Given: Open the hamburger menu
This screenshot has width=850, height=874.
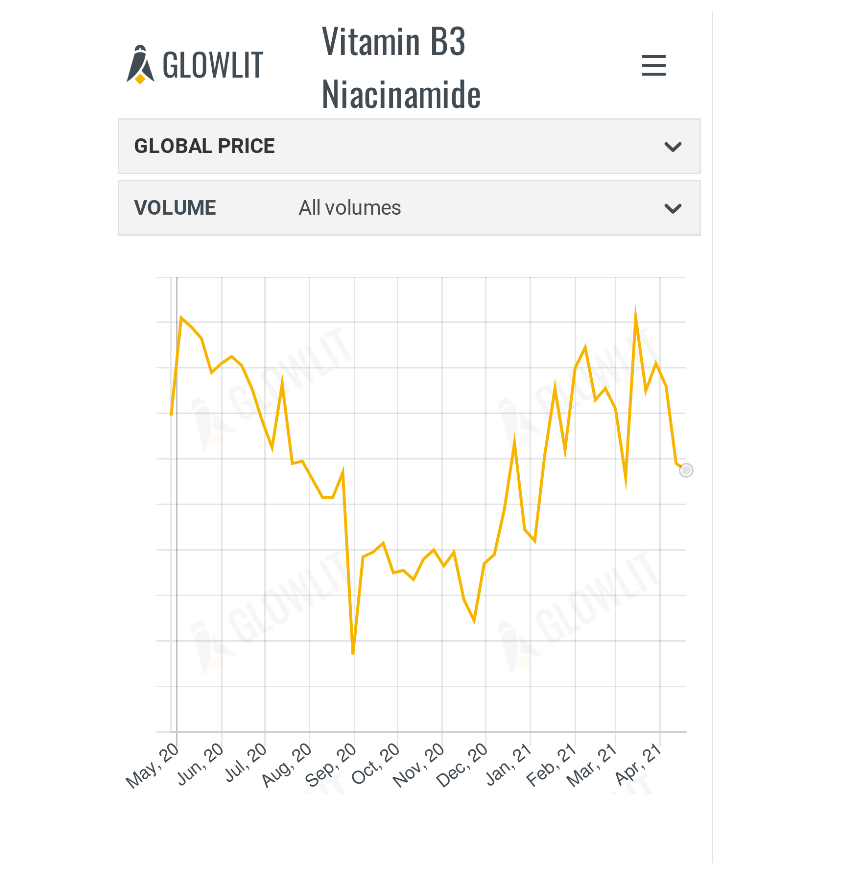Looking at the screenshot, I should (x=653, y=66).
